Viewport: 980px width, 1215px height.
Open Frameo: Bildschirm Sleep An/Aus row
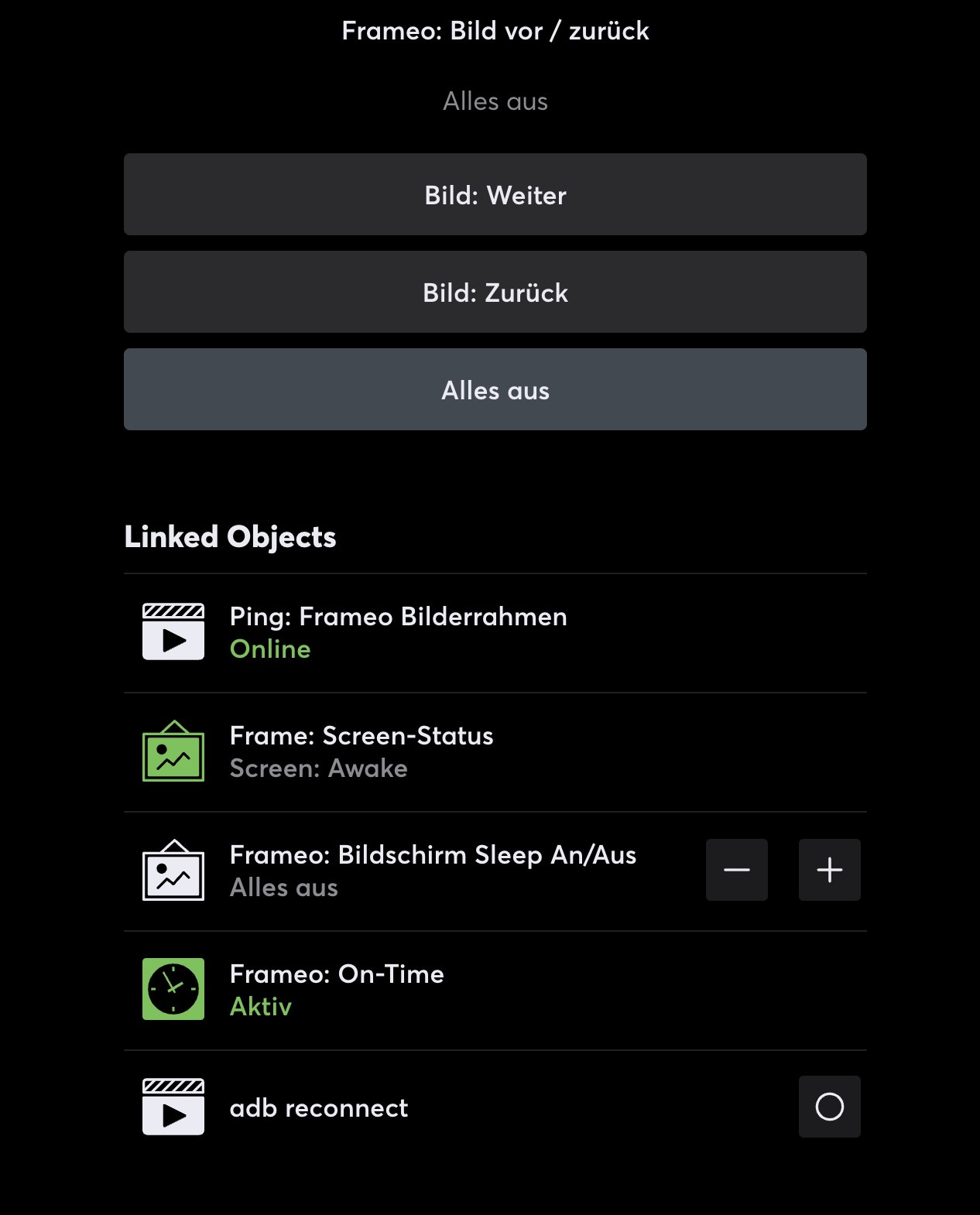tap(432, 871)
